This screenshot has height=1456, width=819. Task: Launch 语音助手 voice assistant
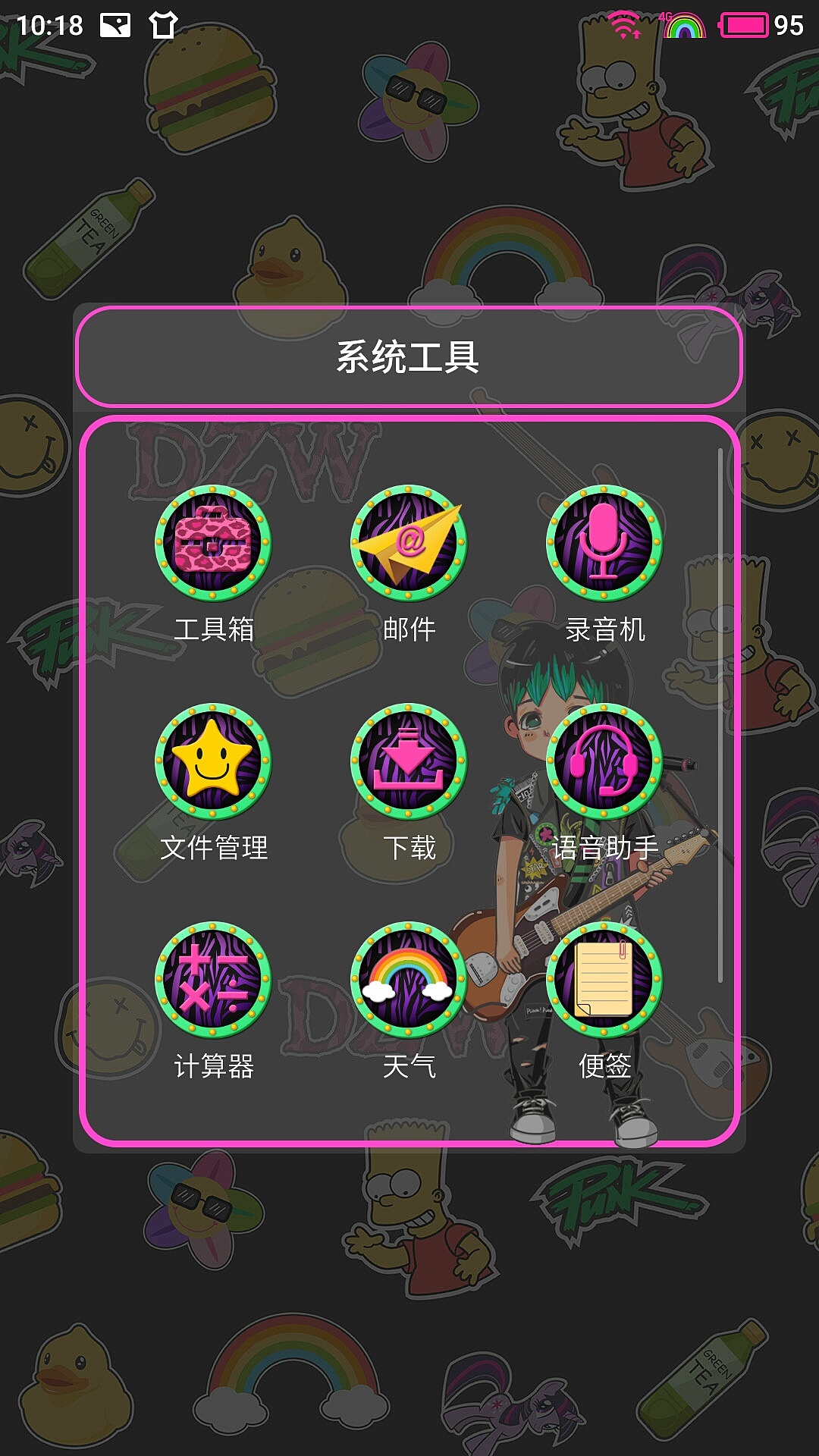click(x=604, y=762)
